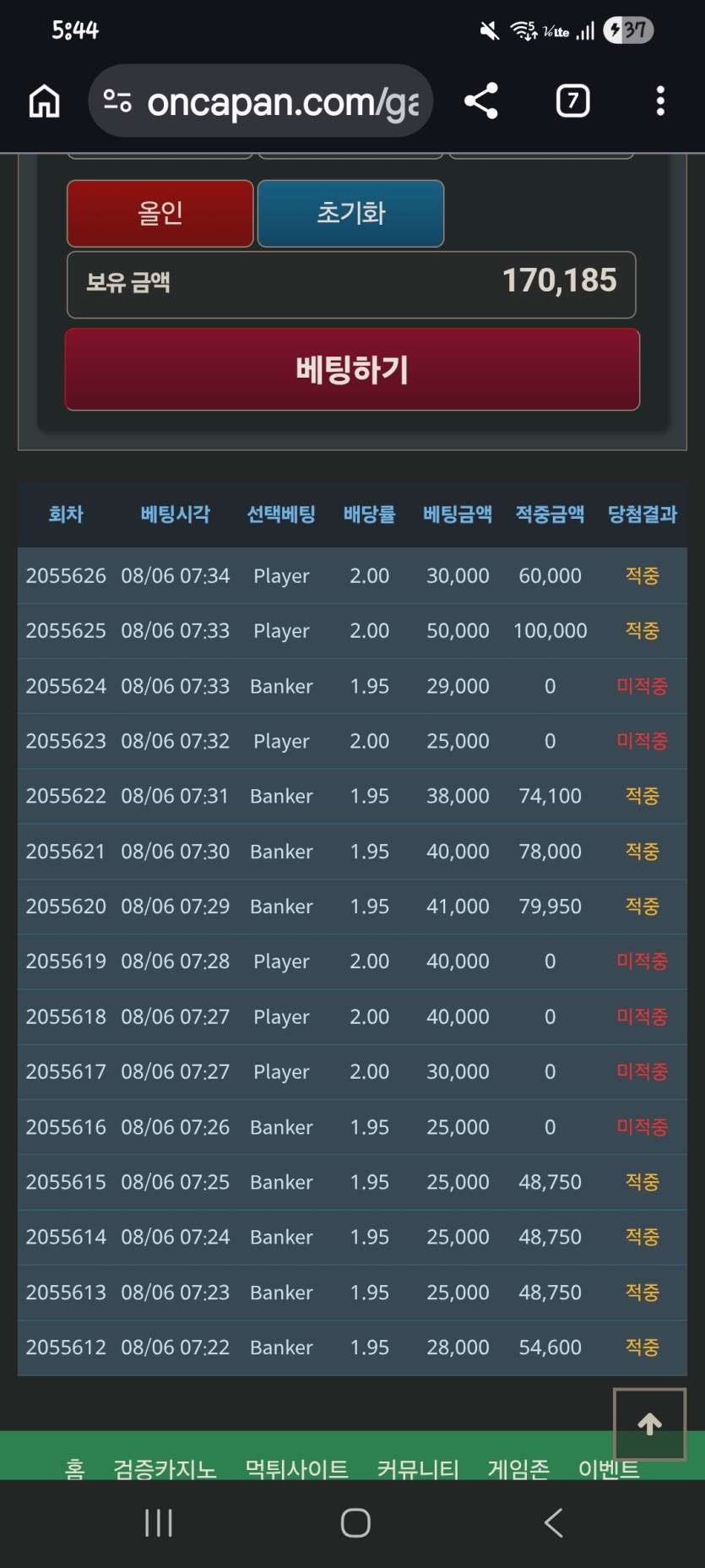Viewport: 705px width, 1568px height.
Task: Reset the bet with 초기화
Action: 350,213
